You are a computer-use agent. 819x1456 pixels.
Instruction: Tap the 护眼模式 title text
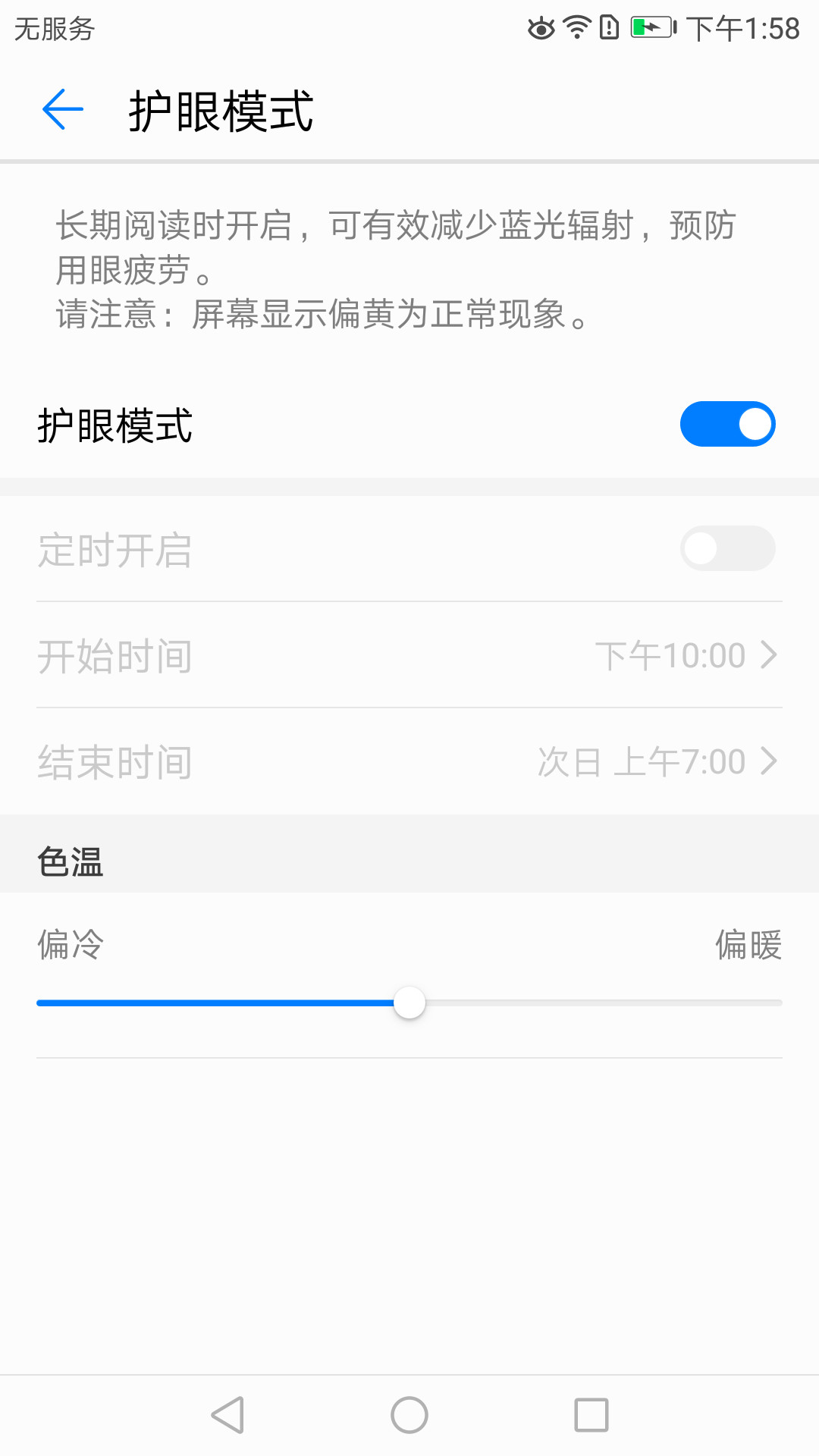click(x=221, y=111)
